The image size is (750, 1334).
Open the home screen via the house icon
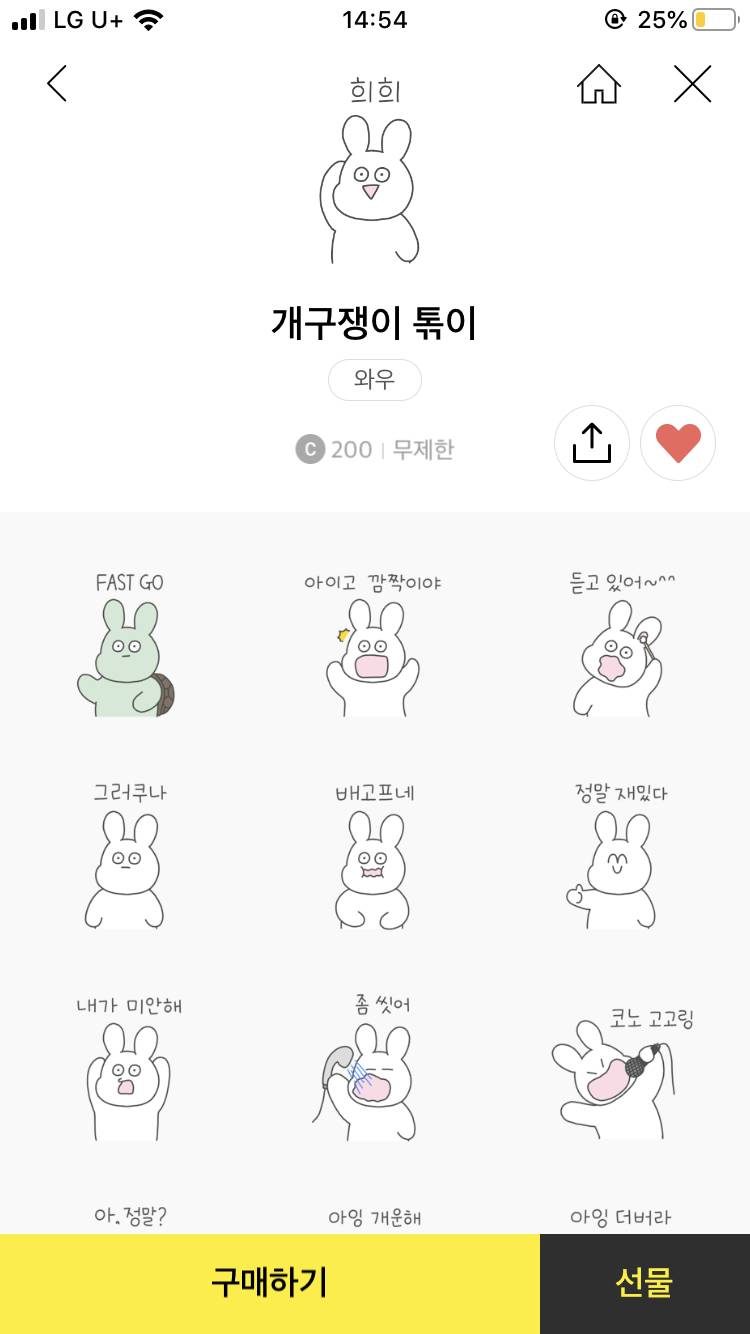[598, 85]
